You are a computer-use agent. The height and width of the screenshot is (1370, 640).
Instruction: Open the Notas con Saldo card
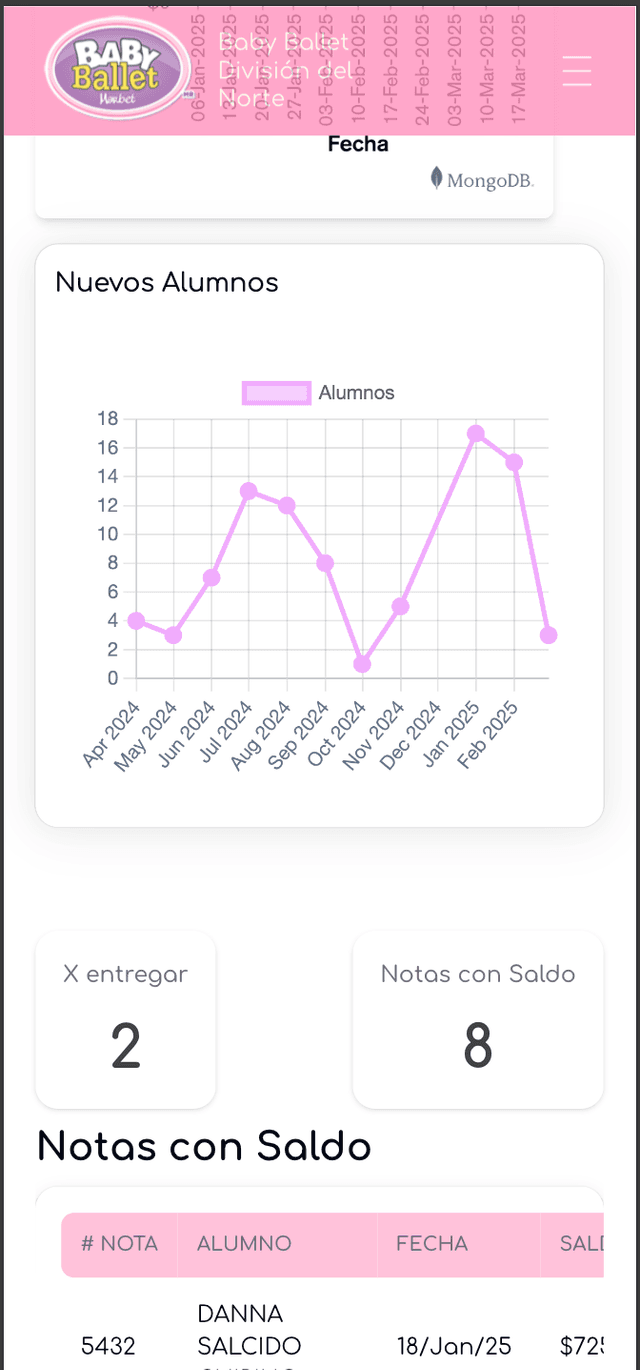click(x=478, y=1020)
